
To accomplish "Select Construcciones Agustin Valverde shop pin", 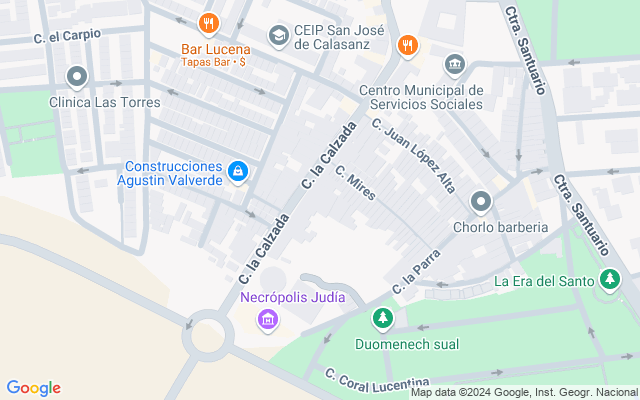I will (238, 172).
